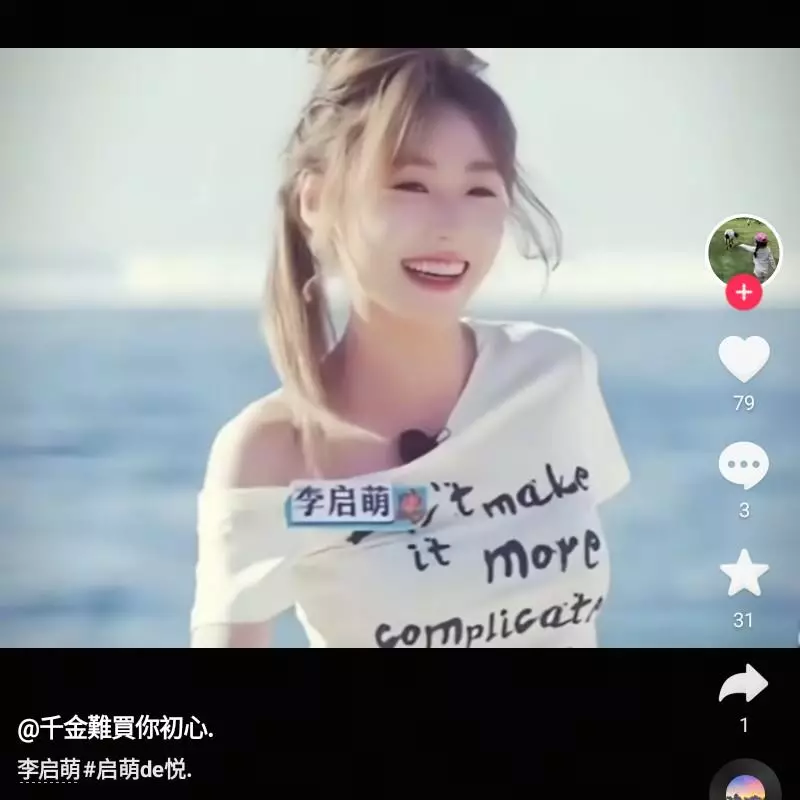Screen dimensions: 800x800
Task: Open the comments on this video
Action: (744, 466)
